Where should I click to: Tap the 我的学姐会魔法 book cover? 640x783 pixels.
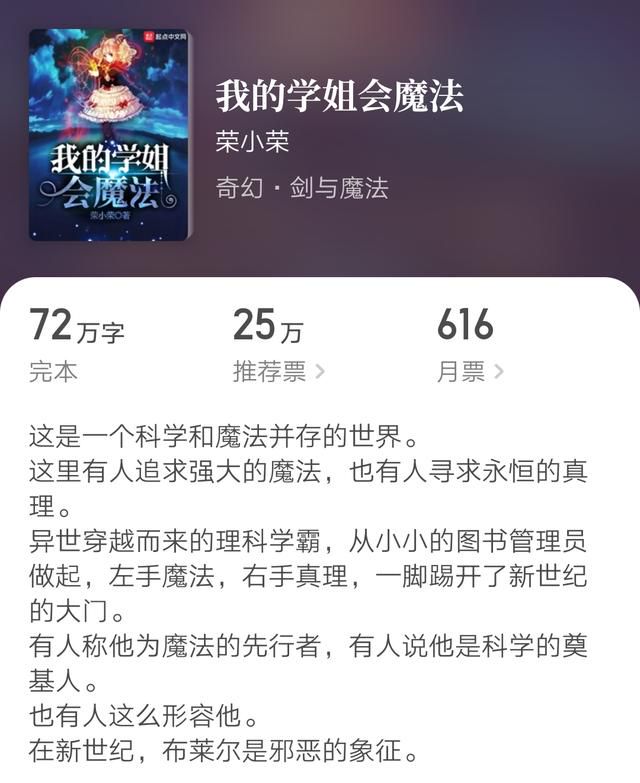click(x=109, y=134)
